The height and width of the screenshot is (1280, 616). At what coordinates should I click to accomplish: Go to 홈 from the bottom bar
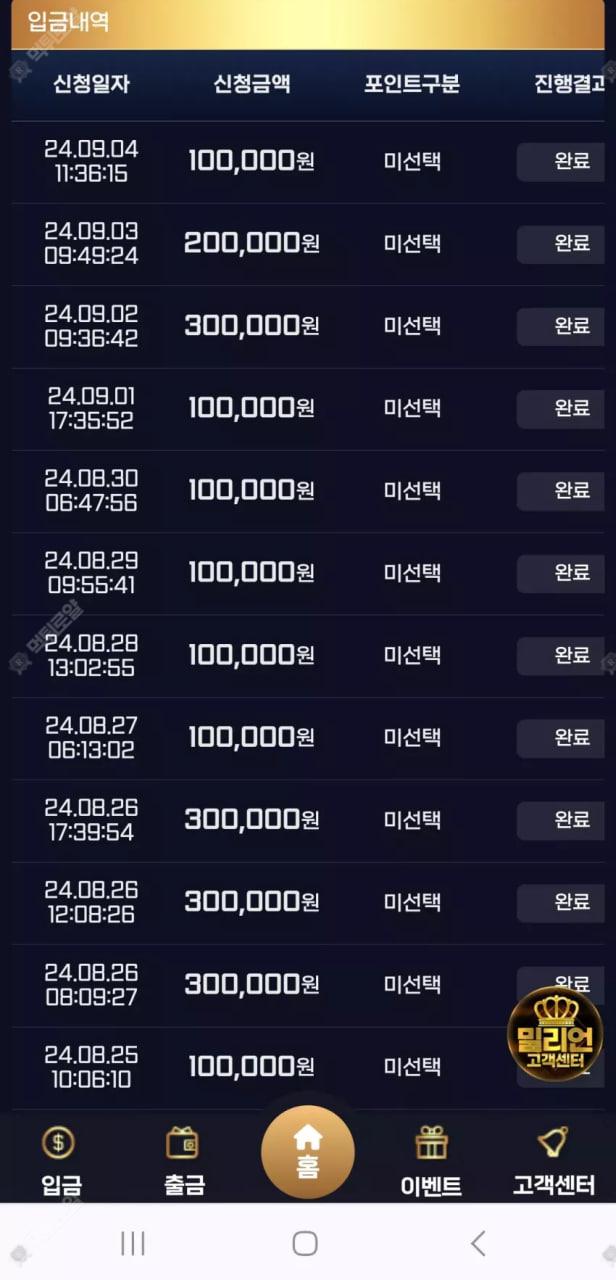pos(308,1151)
